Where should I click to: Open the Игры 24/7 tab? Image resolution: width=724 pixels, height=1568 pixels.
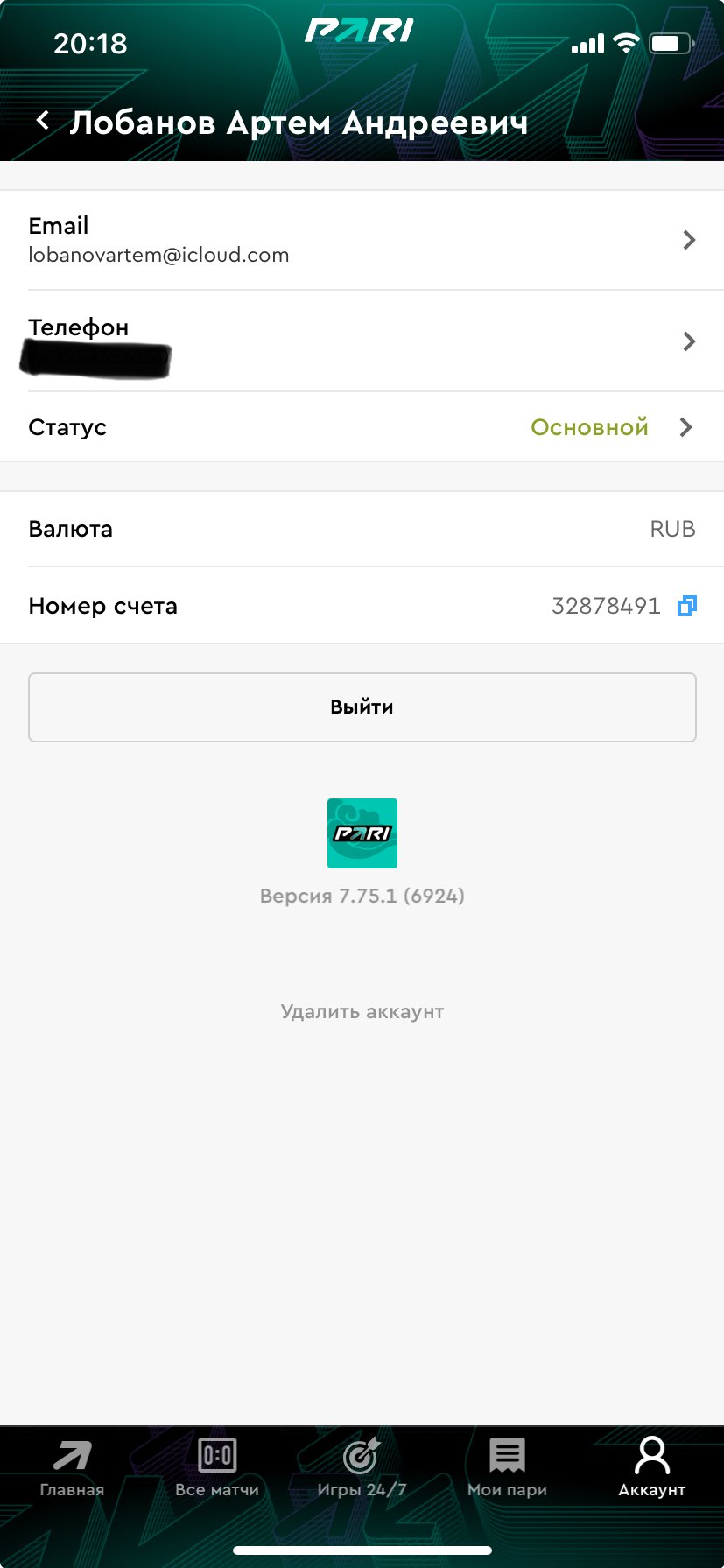362,1467
